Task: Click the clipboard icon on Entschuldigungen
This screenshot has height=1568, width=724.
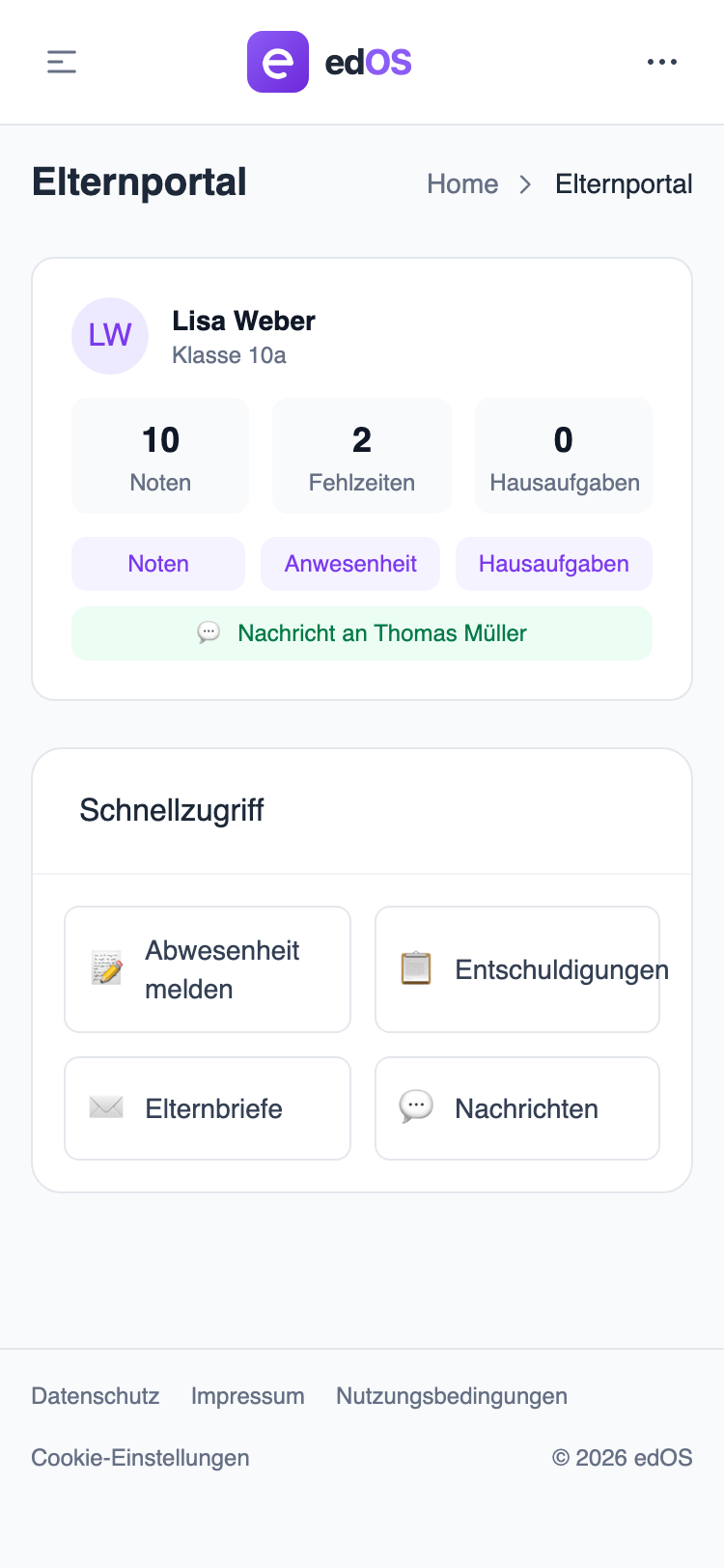Action: [x=414, y=968]
